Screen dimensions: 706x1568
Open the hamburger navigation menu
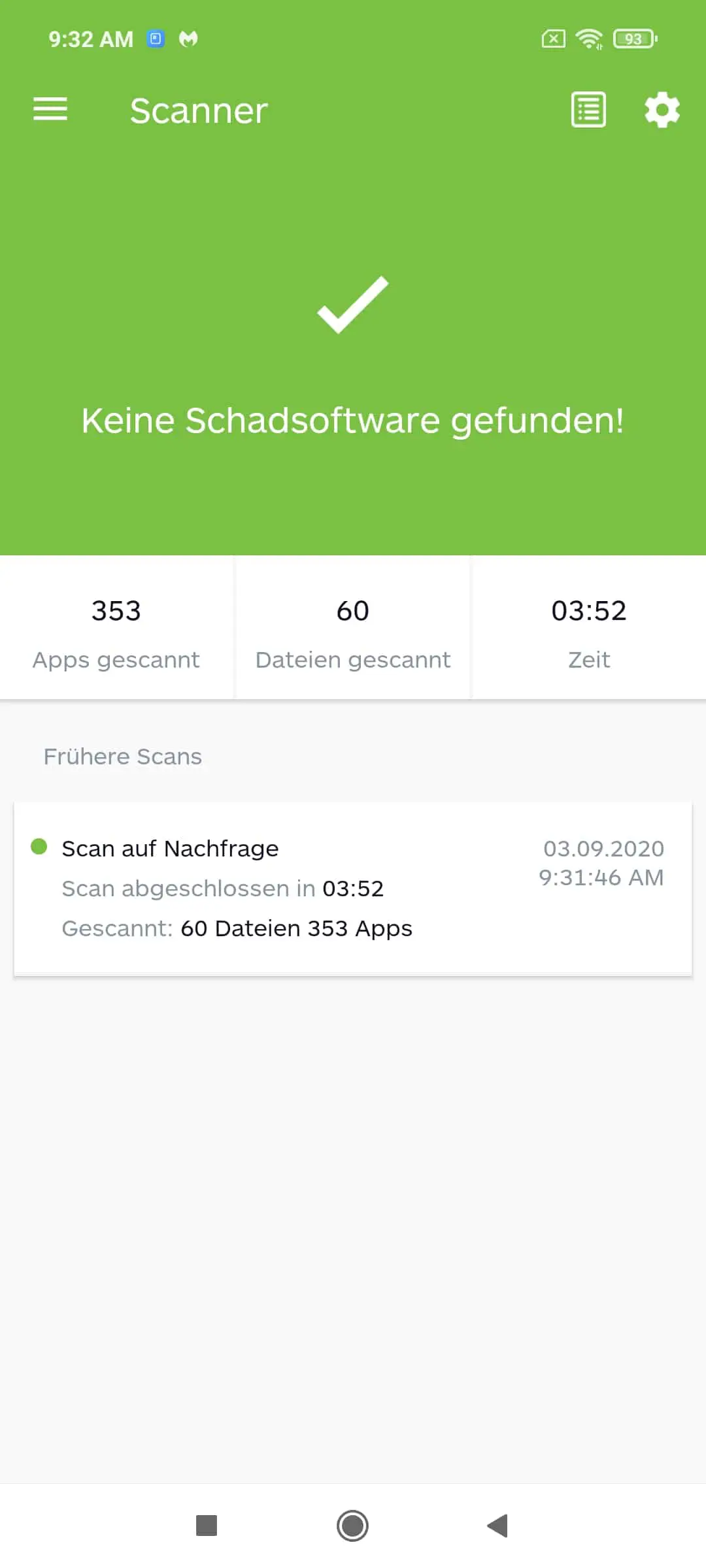50,109
